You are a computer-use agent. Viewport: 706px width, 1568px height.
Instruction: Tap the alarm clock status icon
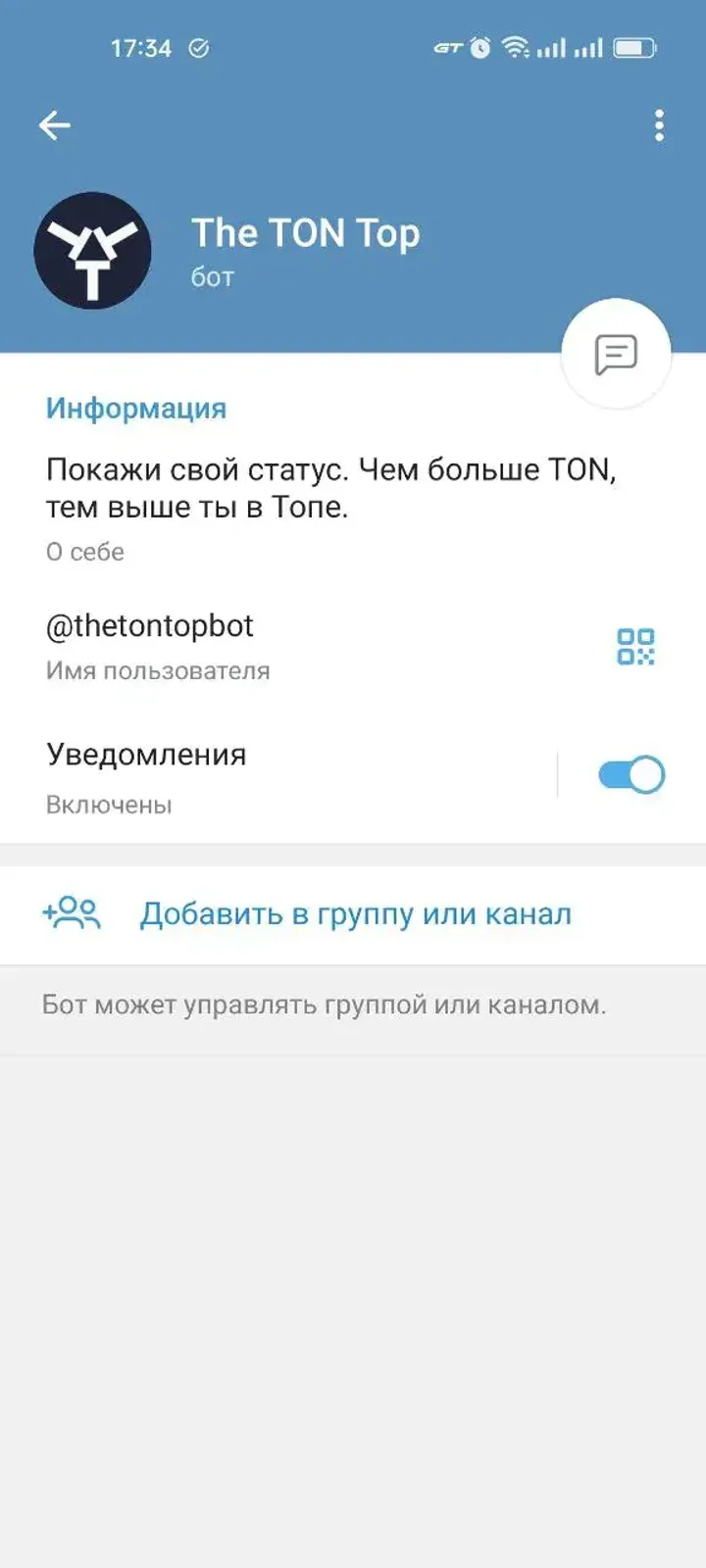coord(479,46)
